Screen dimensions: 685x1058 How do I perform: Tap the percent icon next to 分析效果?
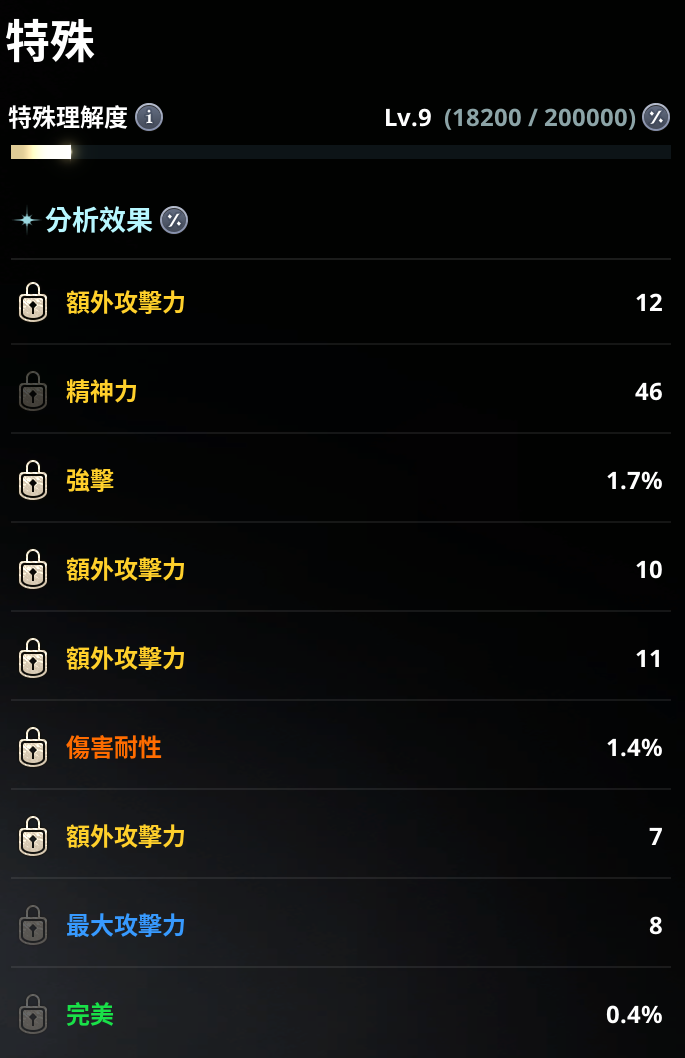174,220
